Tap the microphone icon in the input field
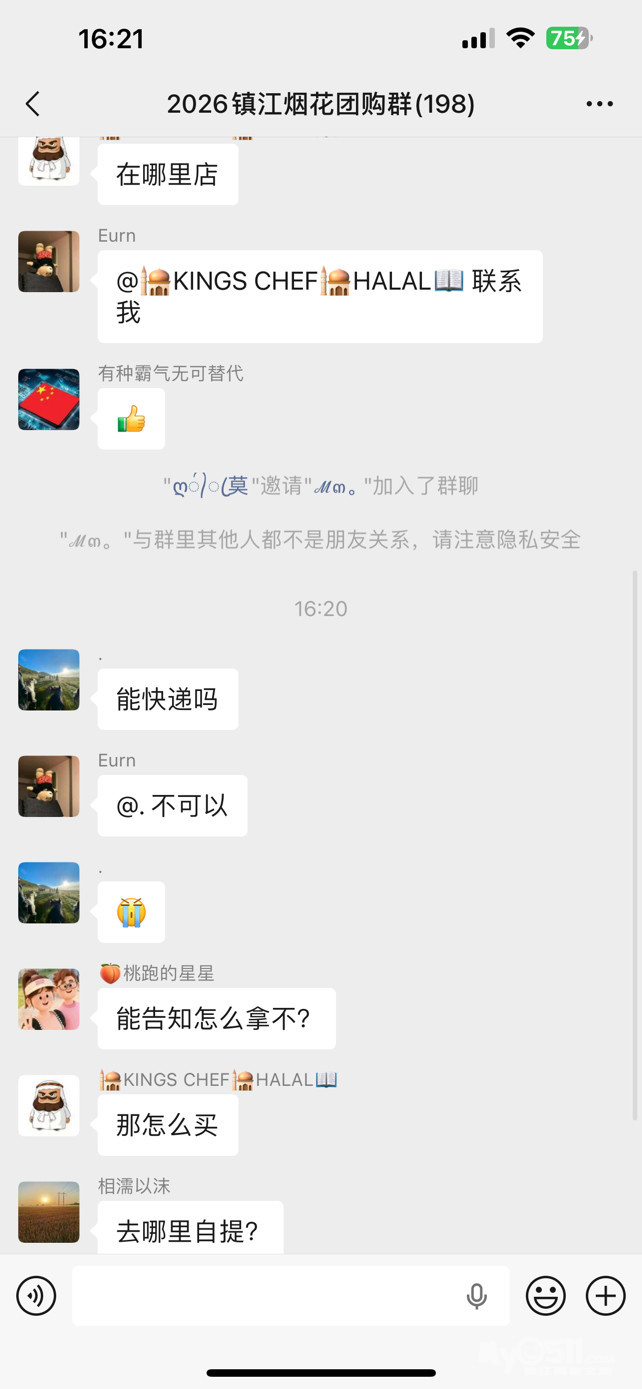Image resolution: width=642 pixels, height=1389 pixels. [477, 1296]
